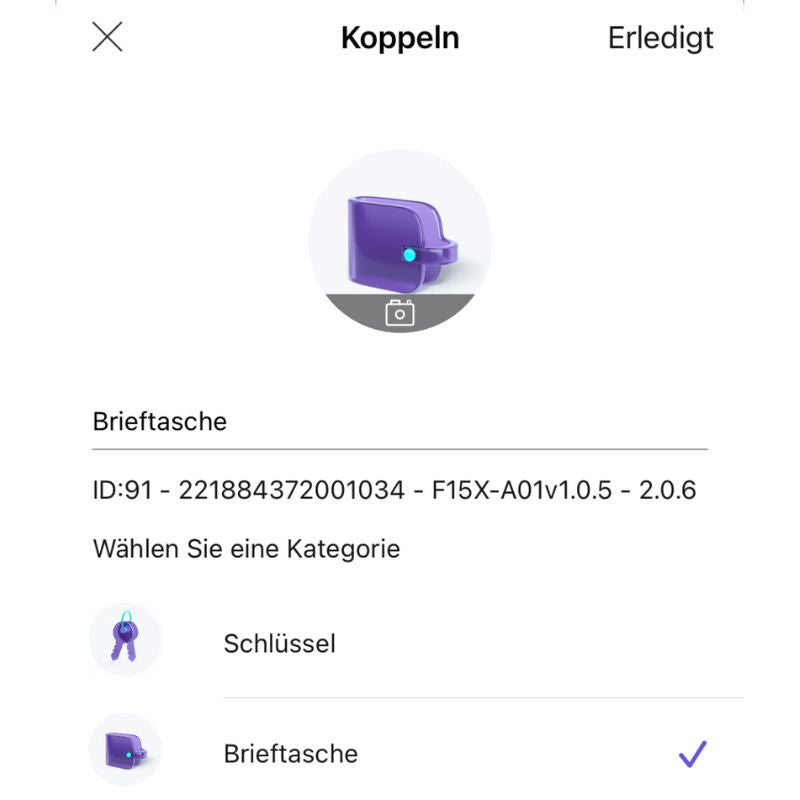Close the Koppeln screen
Image resolution: width=800 pixels, height=800 pixels.
(107, 38)
